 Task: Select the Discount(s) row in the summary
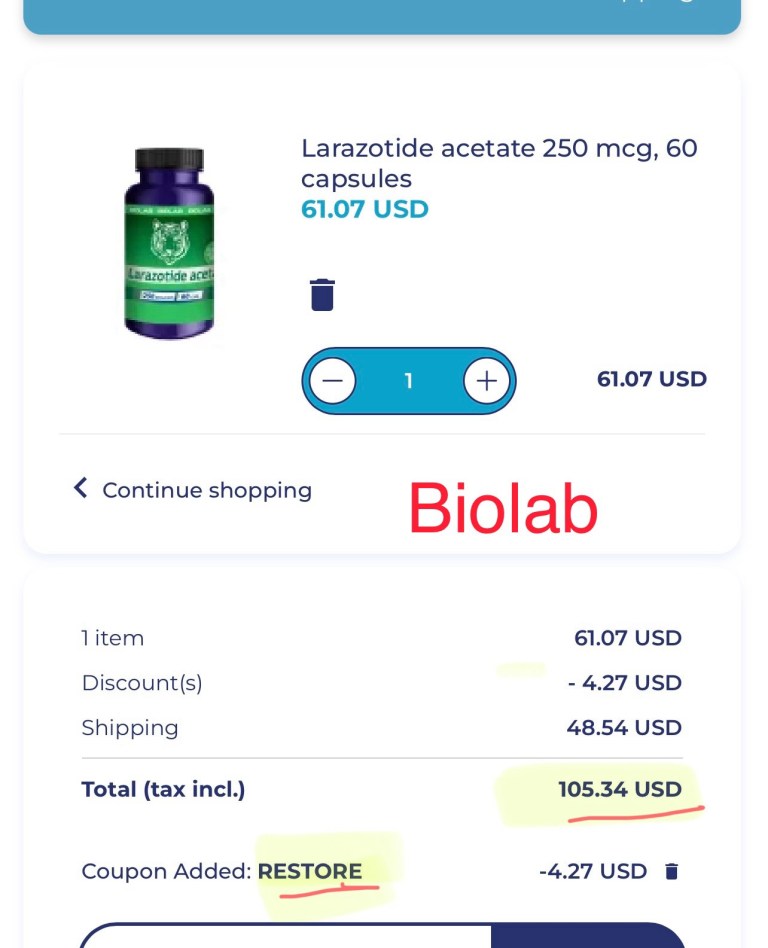click(x=141, y=683)
